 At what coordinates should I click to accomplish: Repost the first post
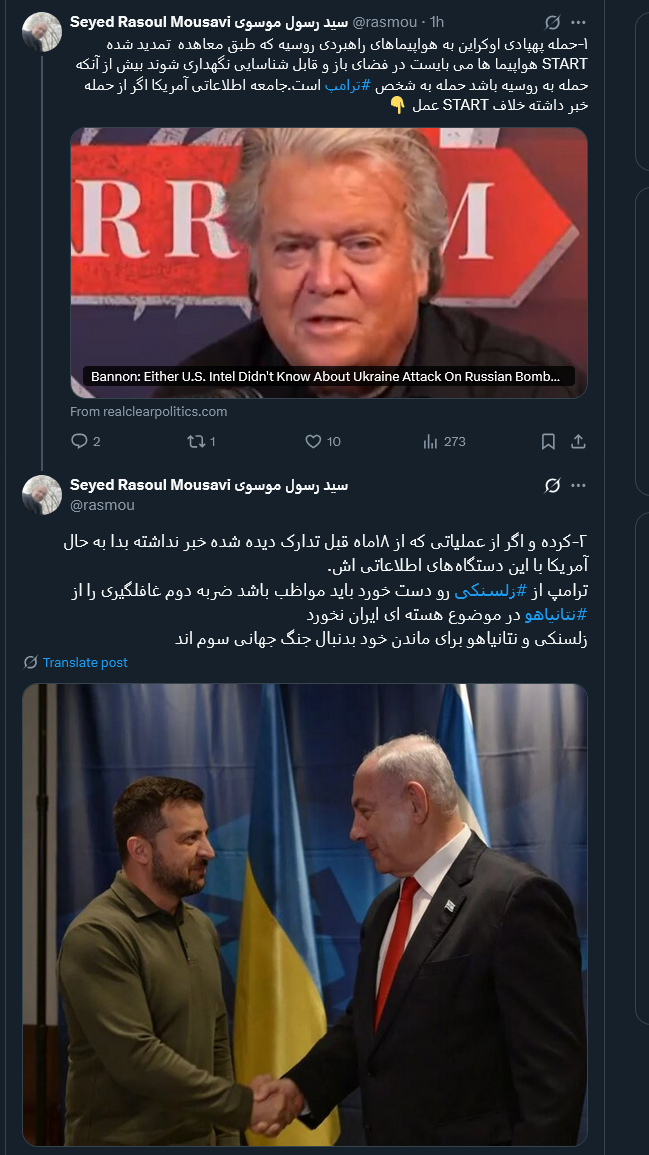196,441
